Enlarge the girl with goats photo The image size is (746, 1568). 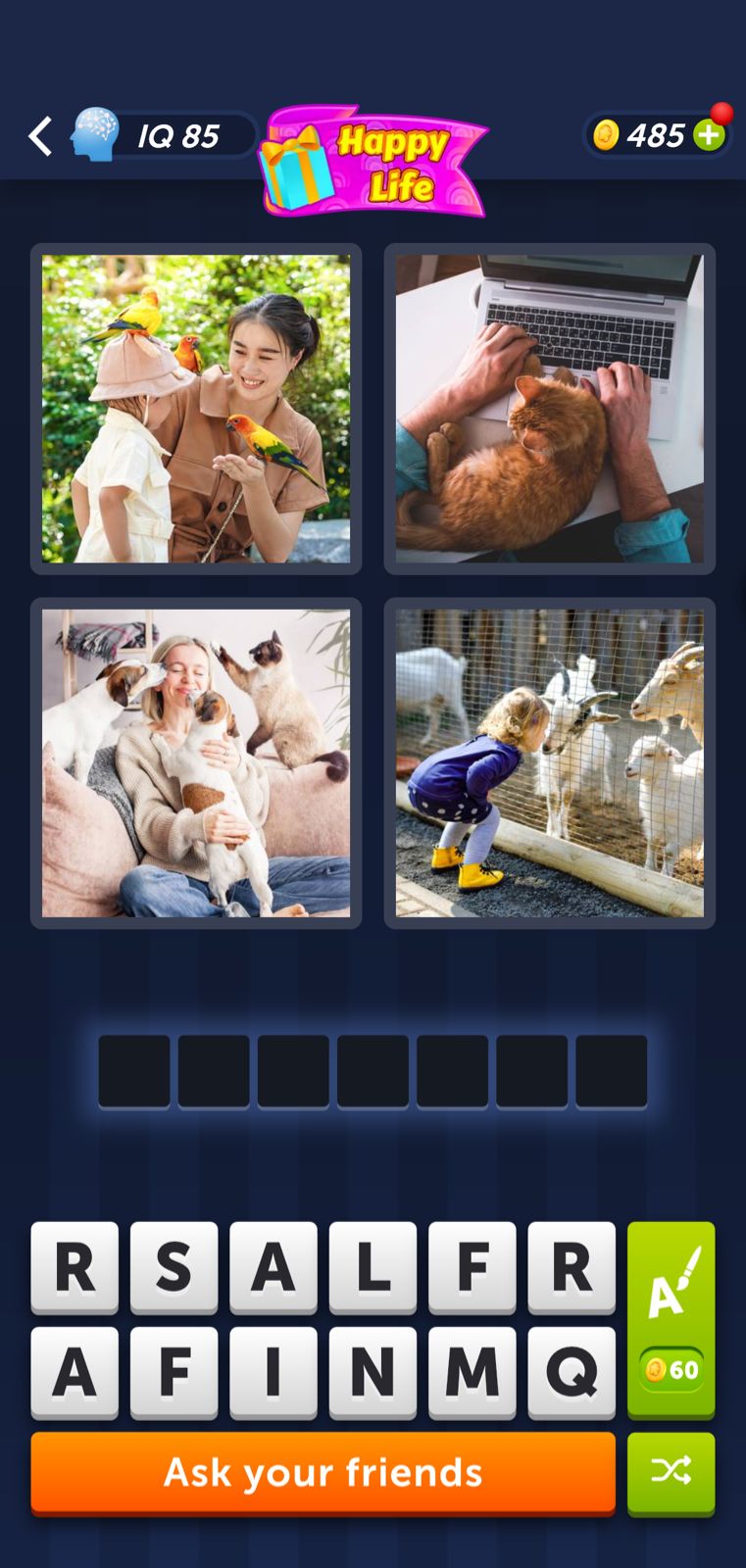coord(549,762)
